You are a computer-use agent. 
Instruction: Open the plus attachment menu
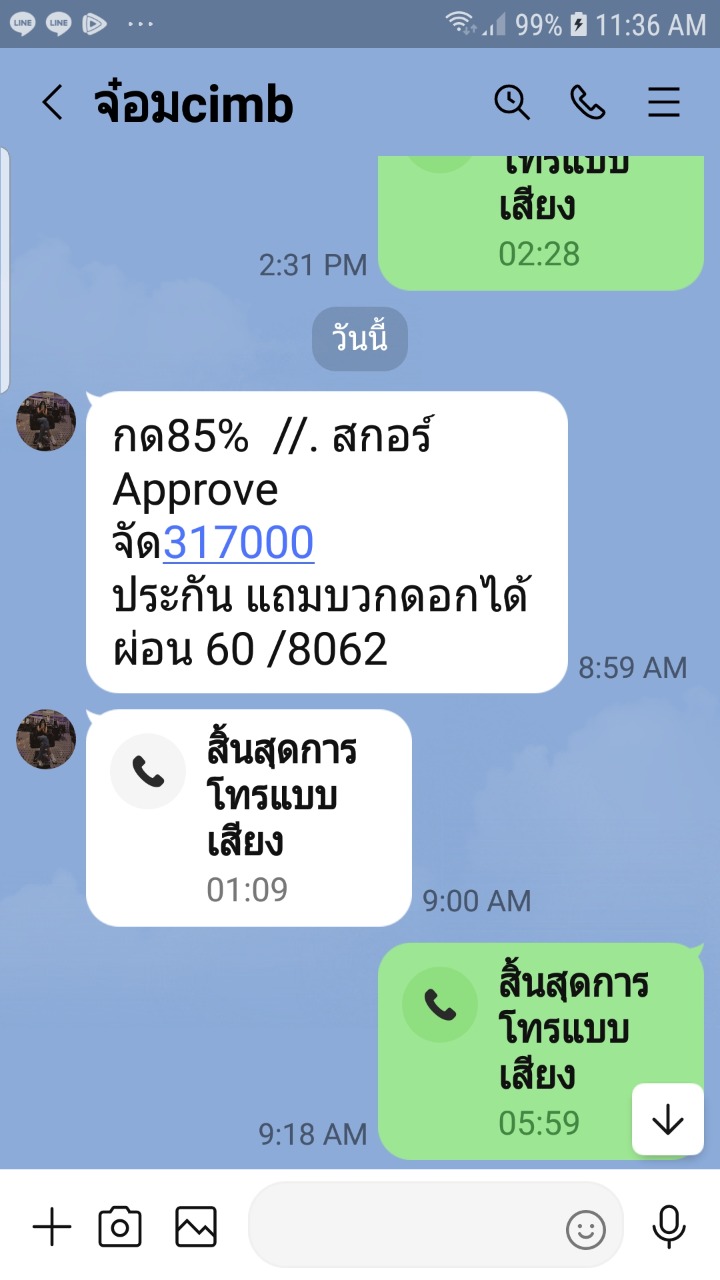52,1226
